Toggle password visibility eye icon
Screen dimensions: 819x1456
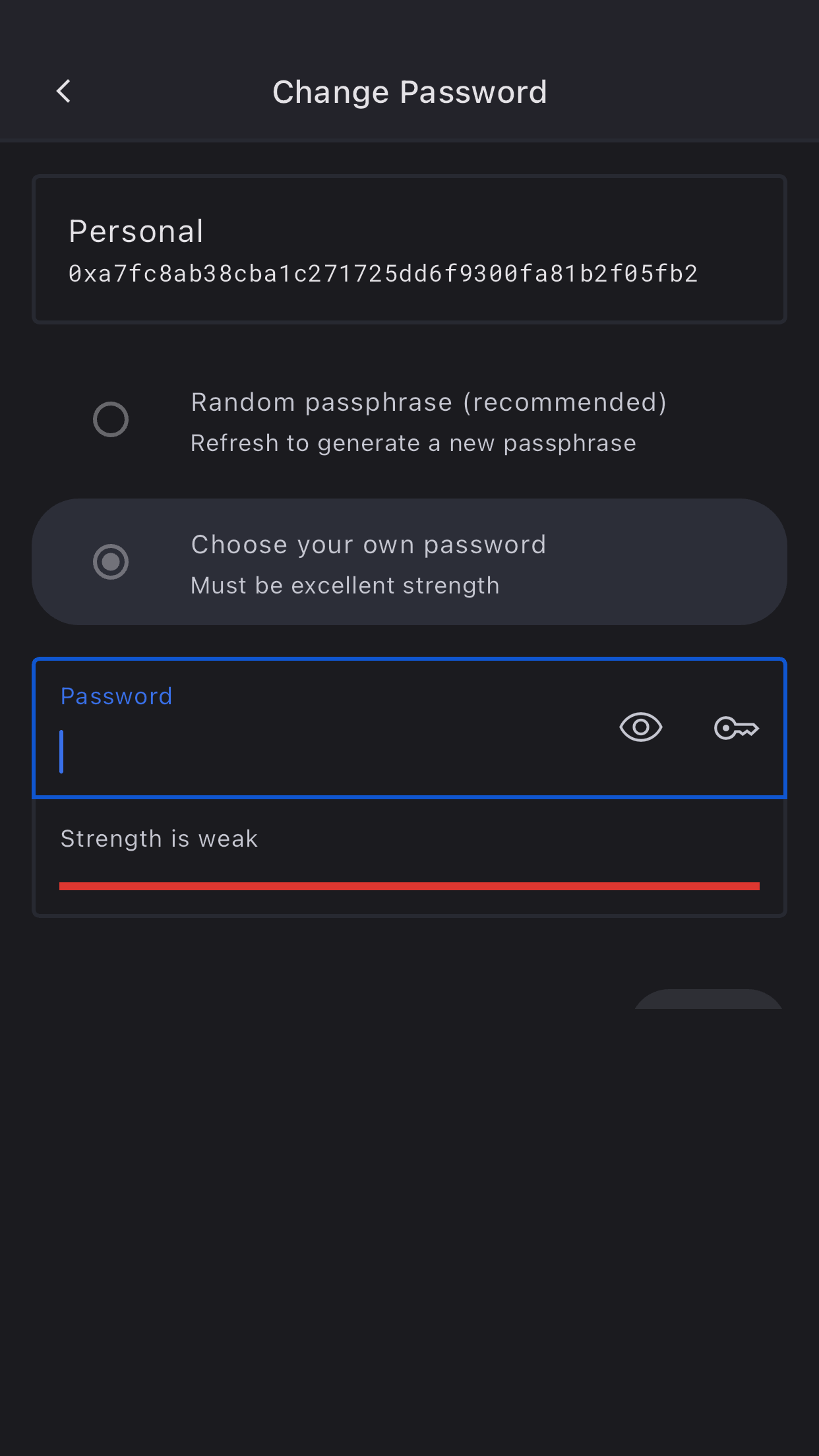(640, 727)
